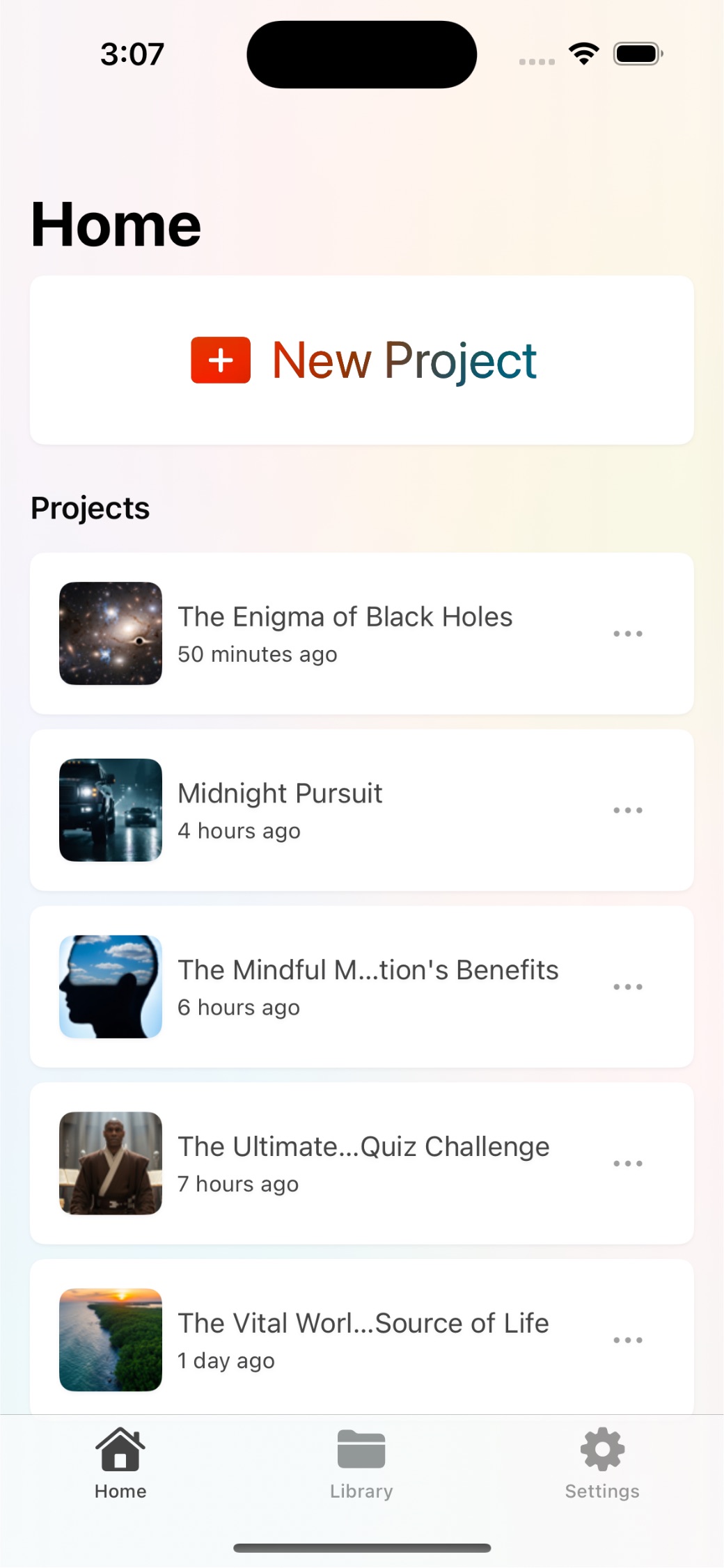Tap the New Project button
The height and width of the screenshot is (1568, 724).
(361, 360)
